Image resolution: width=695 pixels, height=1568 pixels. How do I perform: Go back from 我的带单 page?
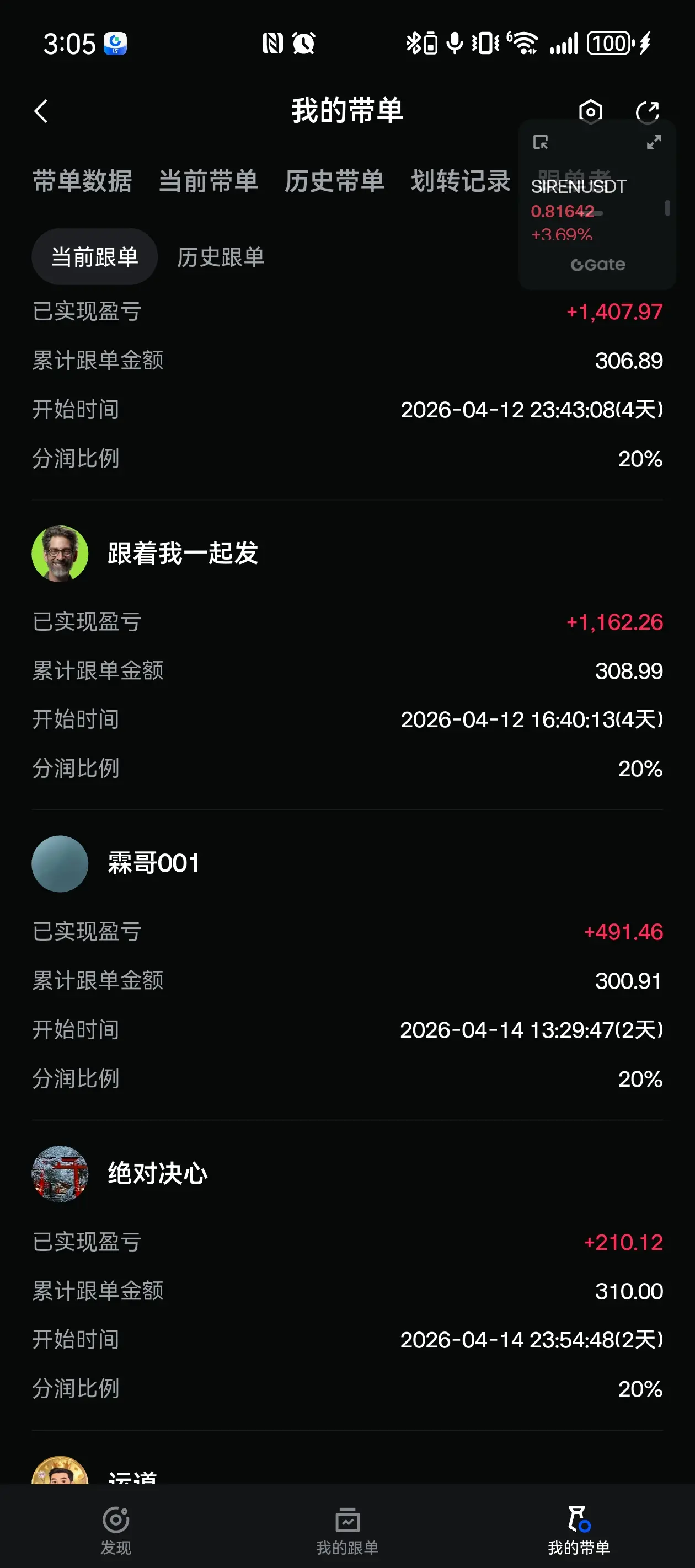[x=41, y=111]
